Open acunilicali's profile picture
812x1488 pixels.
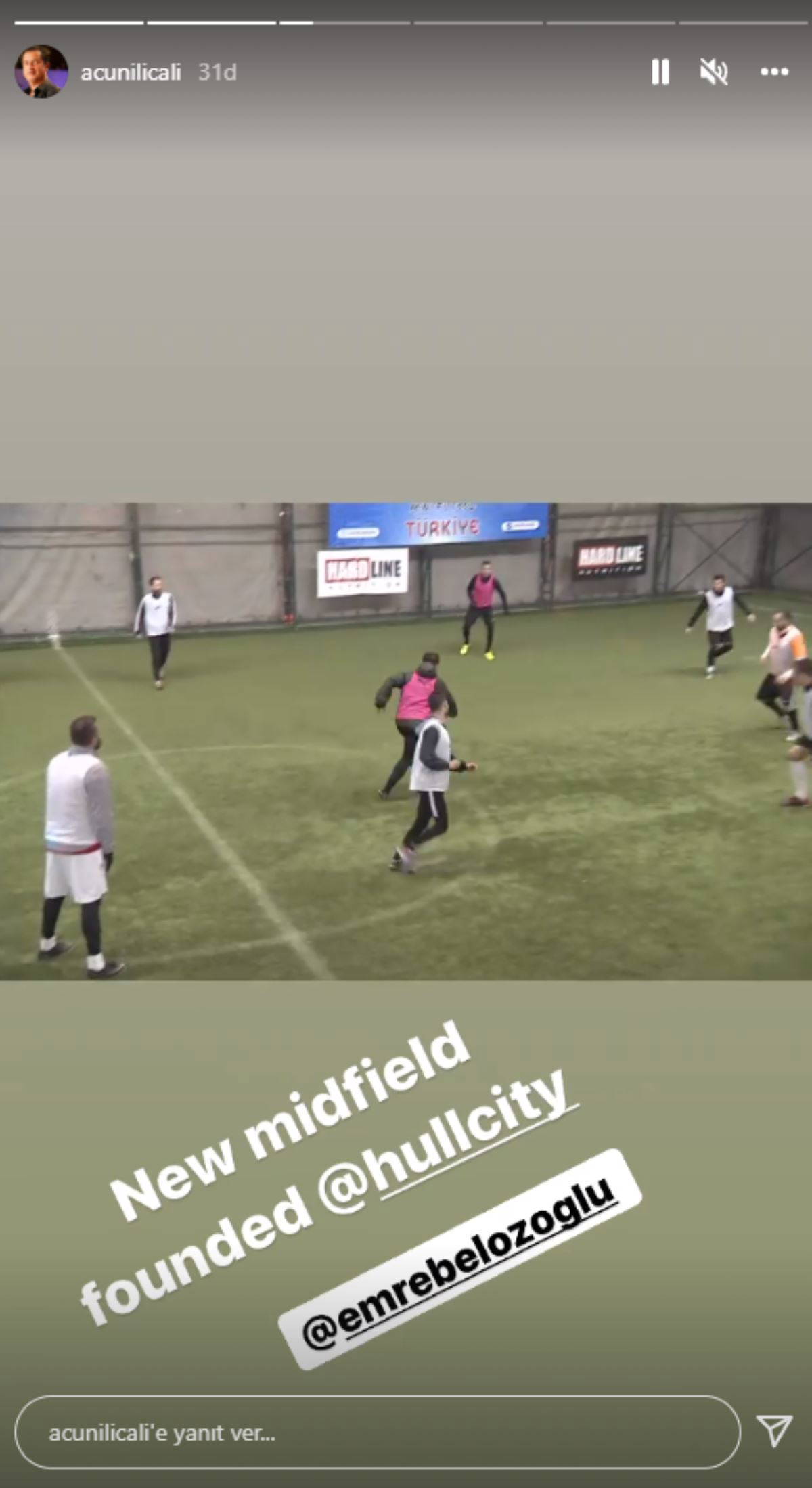pyautogui.click(x=41, y=72)
